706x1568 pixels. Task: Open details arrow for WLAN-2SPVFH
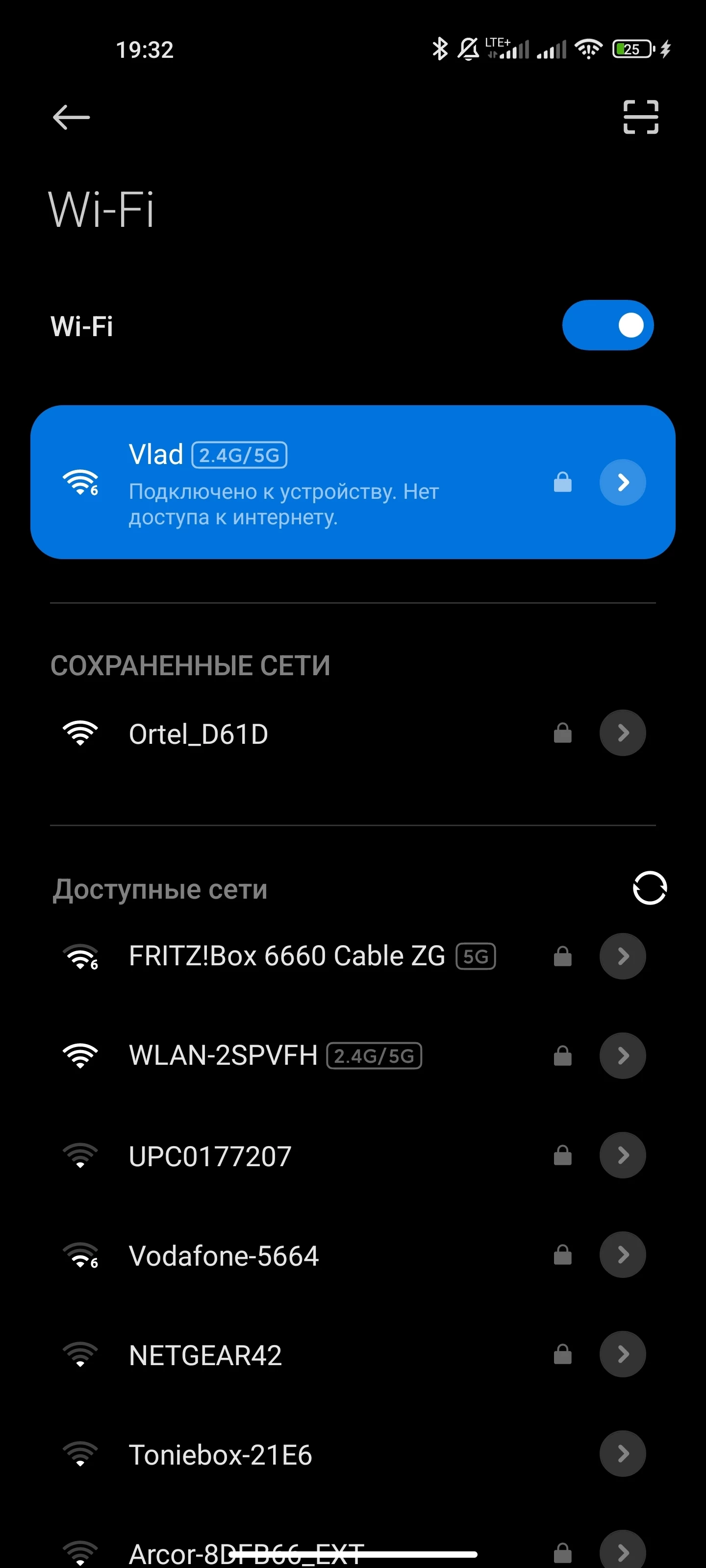tap(623, 1055)
